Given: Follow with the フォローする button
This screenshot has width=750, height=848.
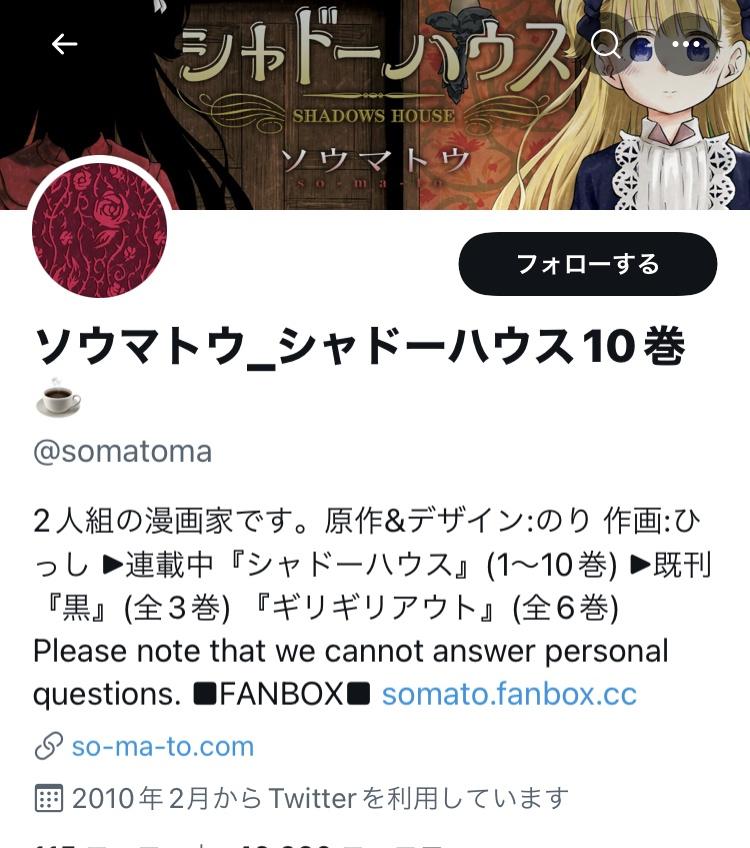Looking at the screenshot, I should coord(587,264).
